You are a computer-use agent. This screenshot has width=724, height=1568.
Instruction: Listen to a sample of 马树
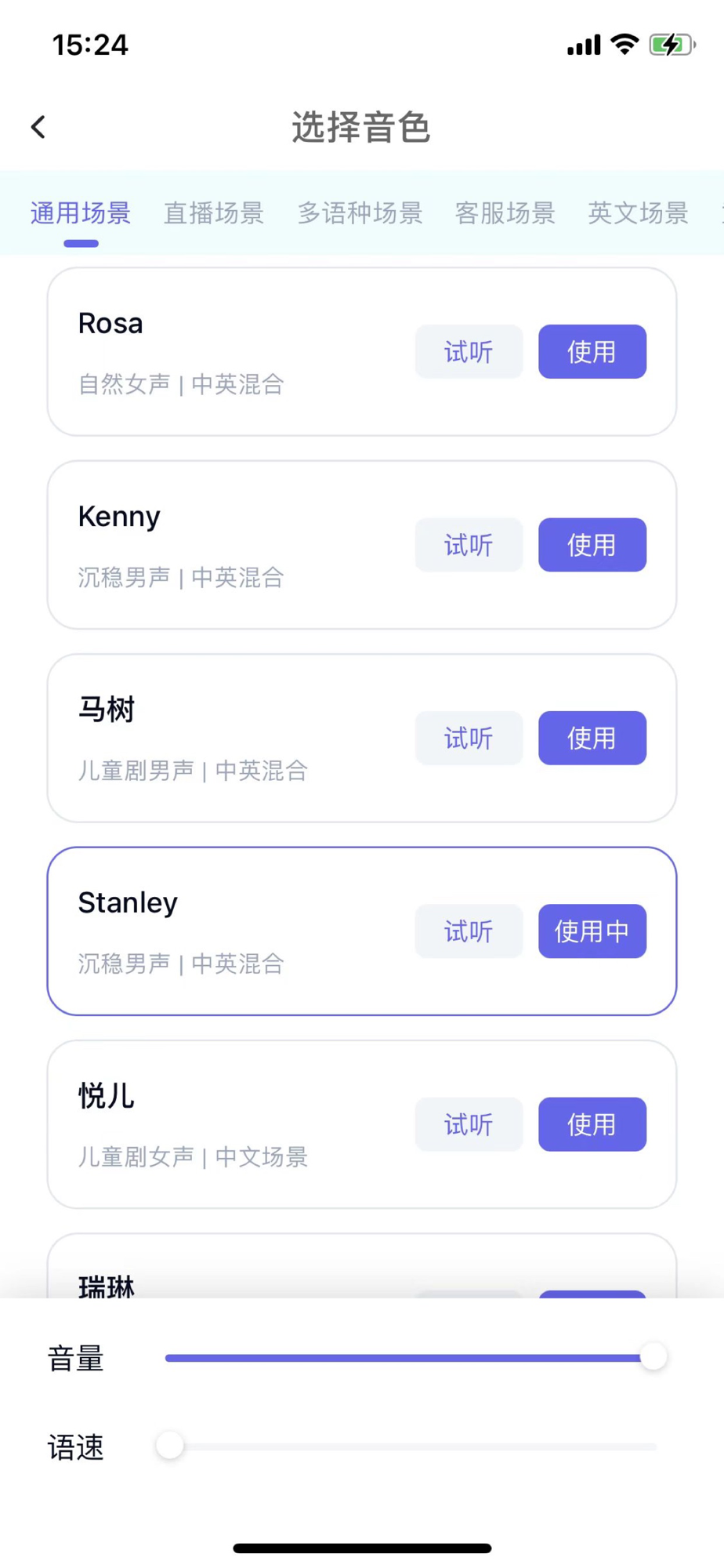point(469,738)
